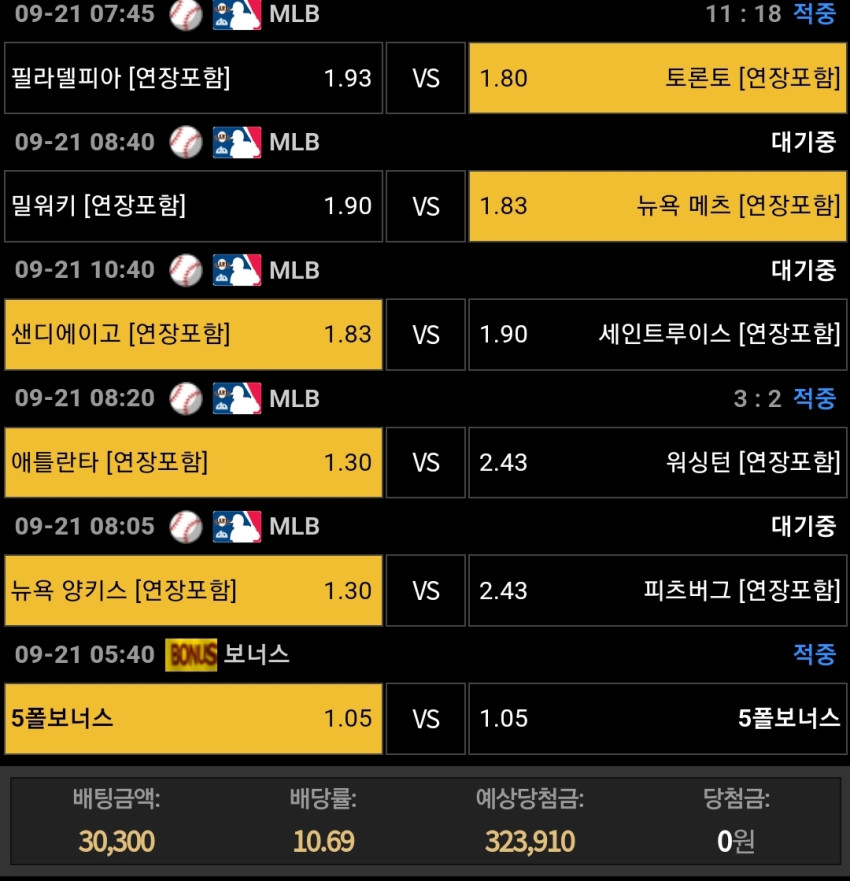Choose 워싱턴 at 2.43 odds
This screenshot has width=850, height=881.
[x=658, y=462]
